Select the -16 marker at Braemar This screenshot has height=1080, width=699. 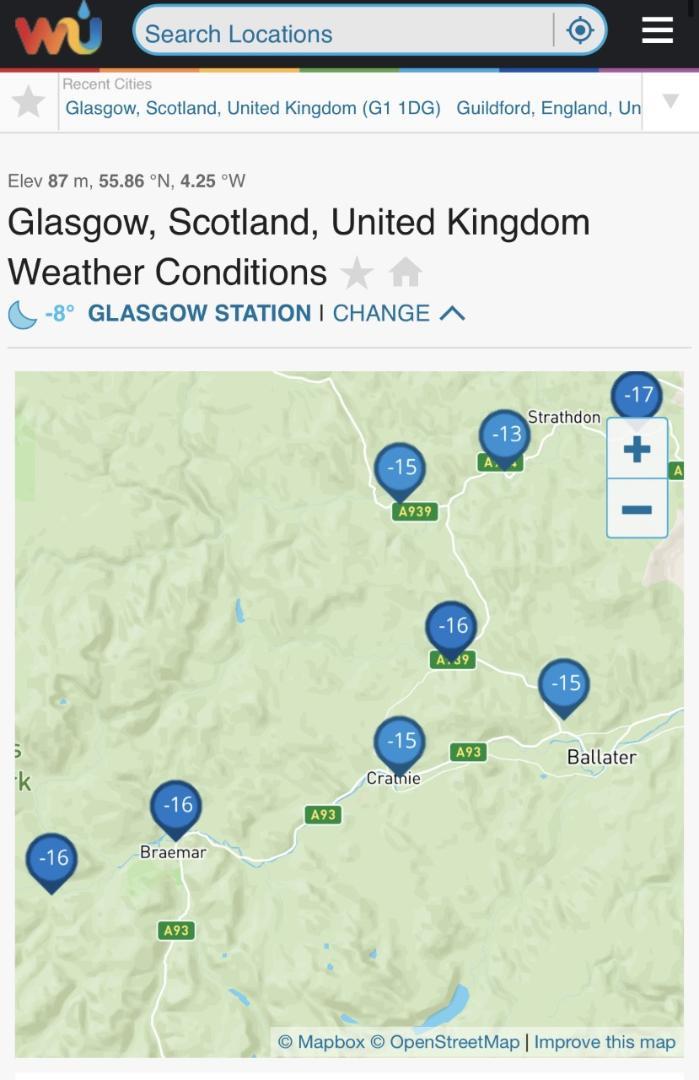[x=176, y=805]
